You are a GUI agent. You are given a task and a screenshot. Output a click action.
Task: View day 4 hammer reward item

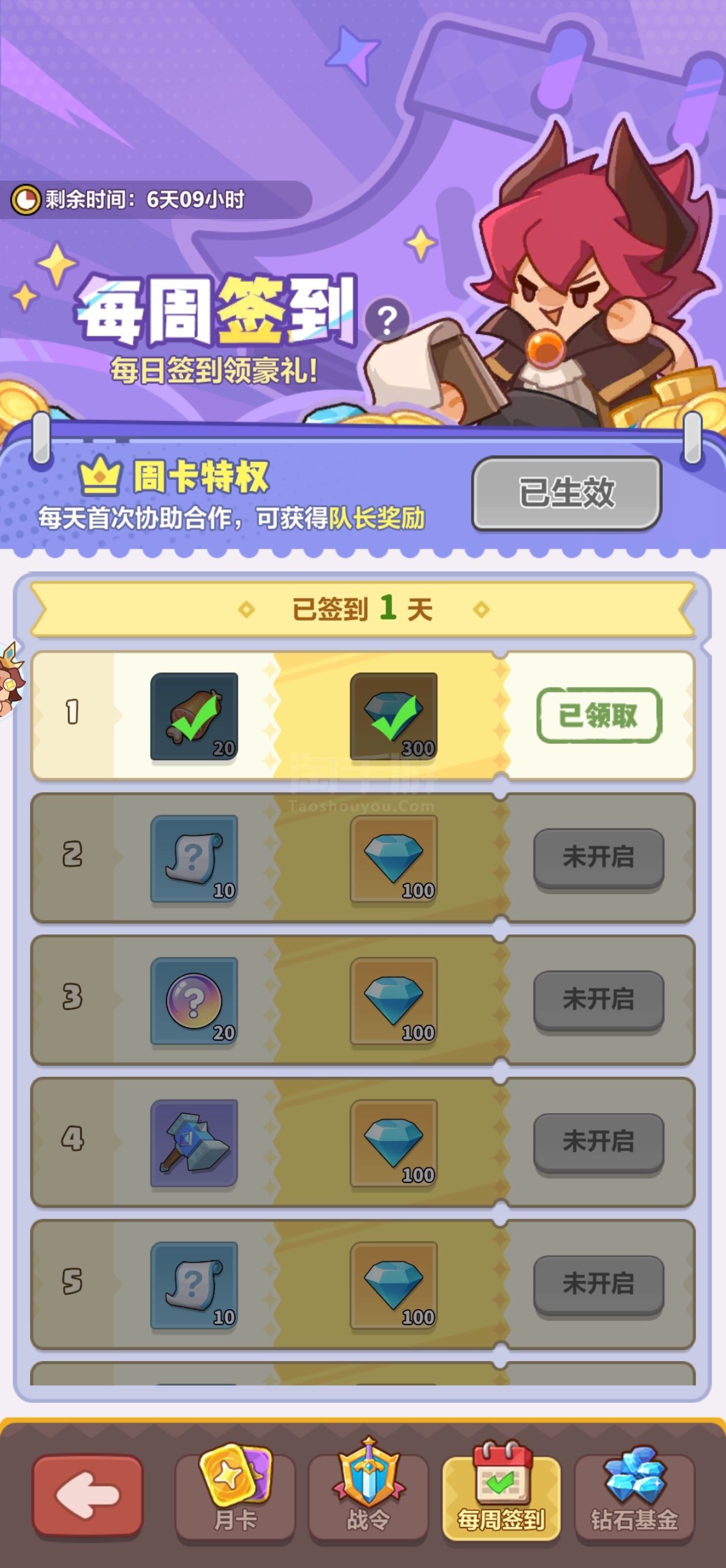click(x=194, y=1143)
